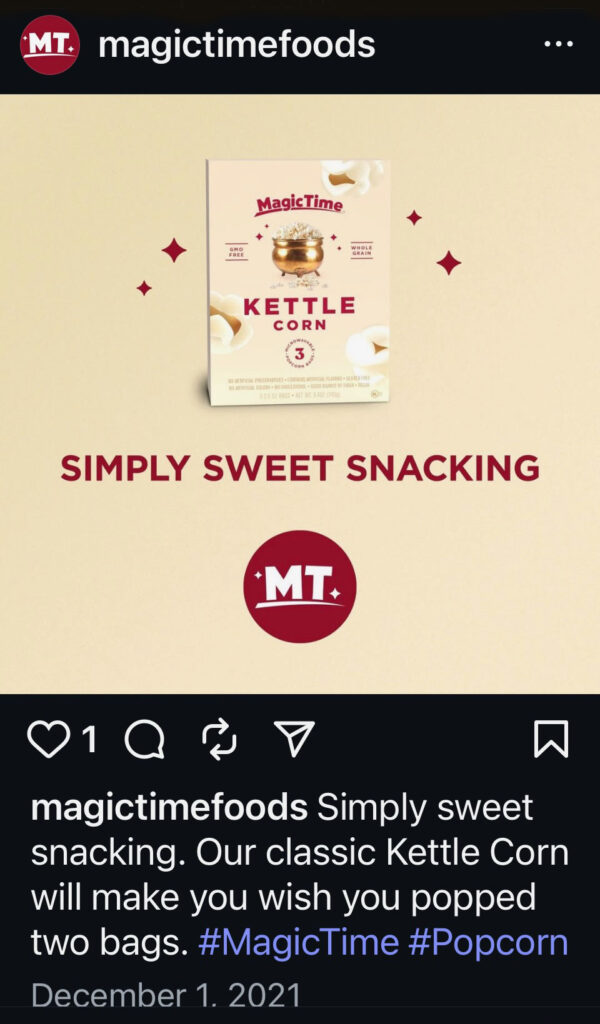This screenshot has height=1024, width=600.
Task: Open the post's three-dot overflow menu
Action: [x=557, y=45]
